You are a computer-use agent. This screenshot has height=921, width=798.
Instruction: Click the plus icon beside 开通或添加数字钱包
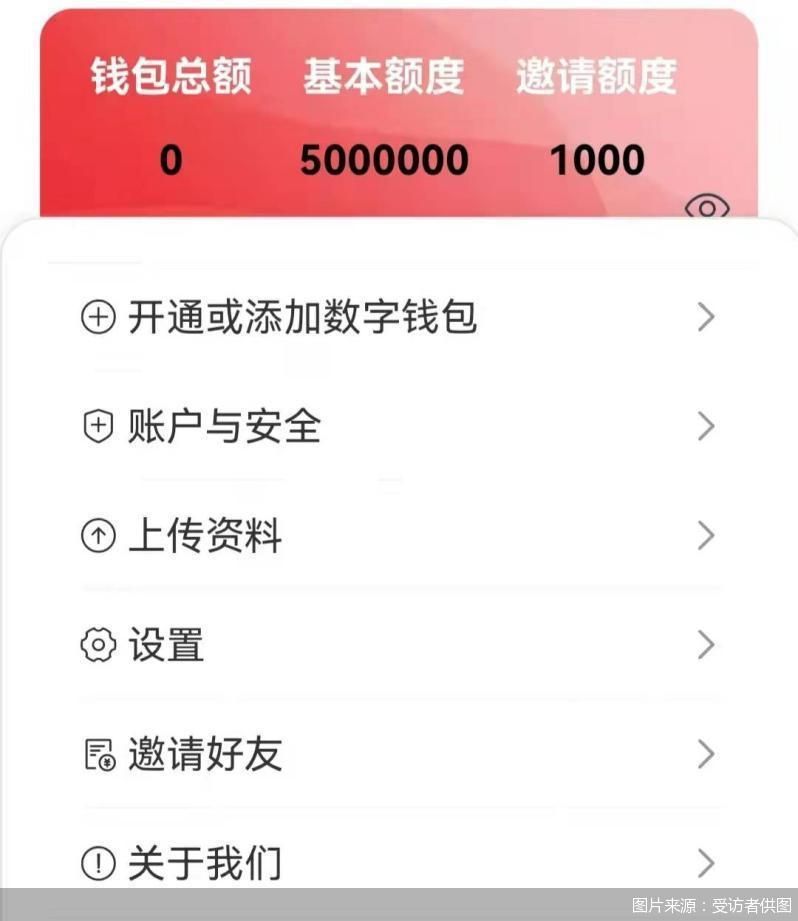(97, 317)
